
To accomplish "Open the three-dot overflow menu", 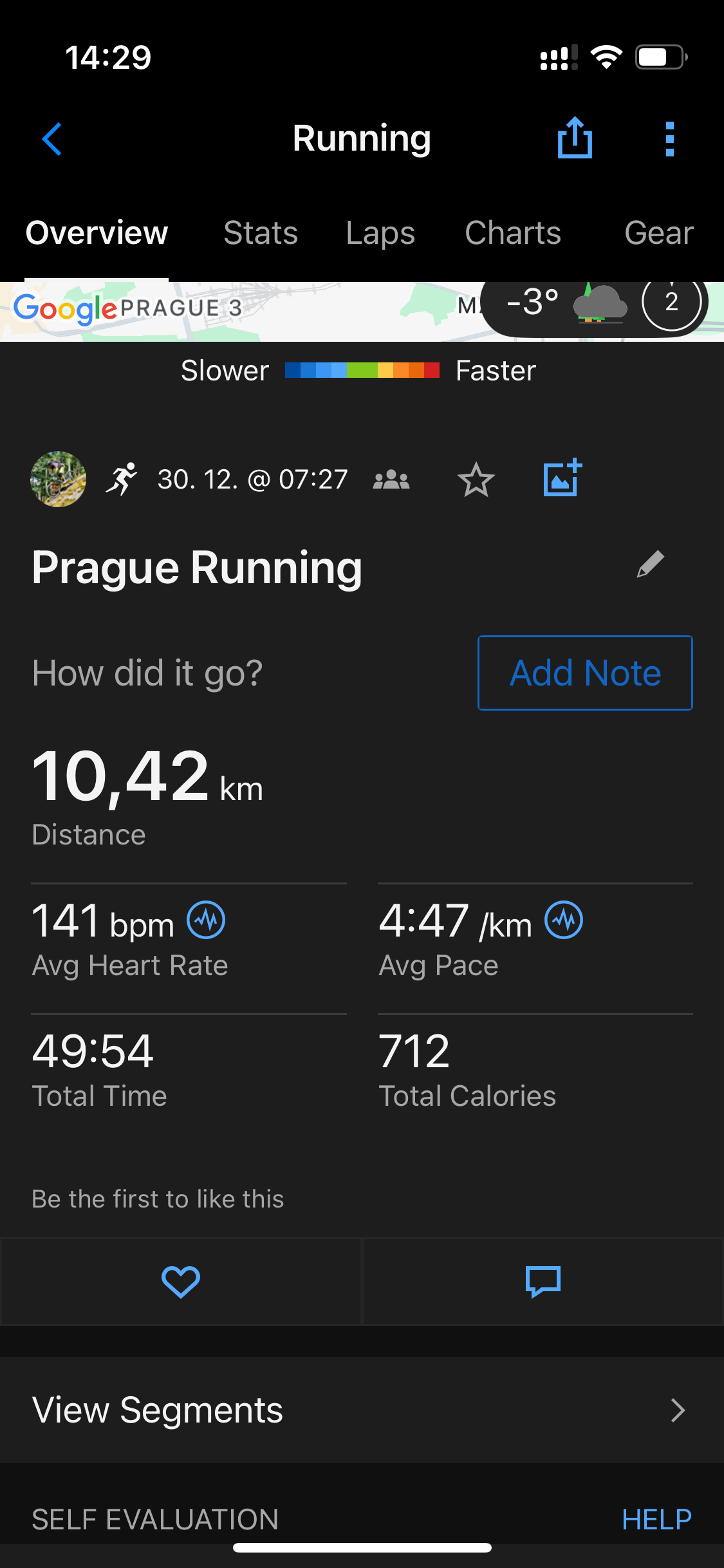I will point(669,139).
